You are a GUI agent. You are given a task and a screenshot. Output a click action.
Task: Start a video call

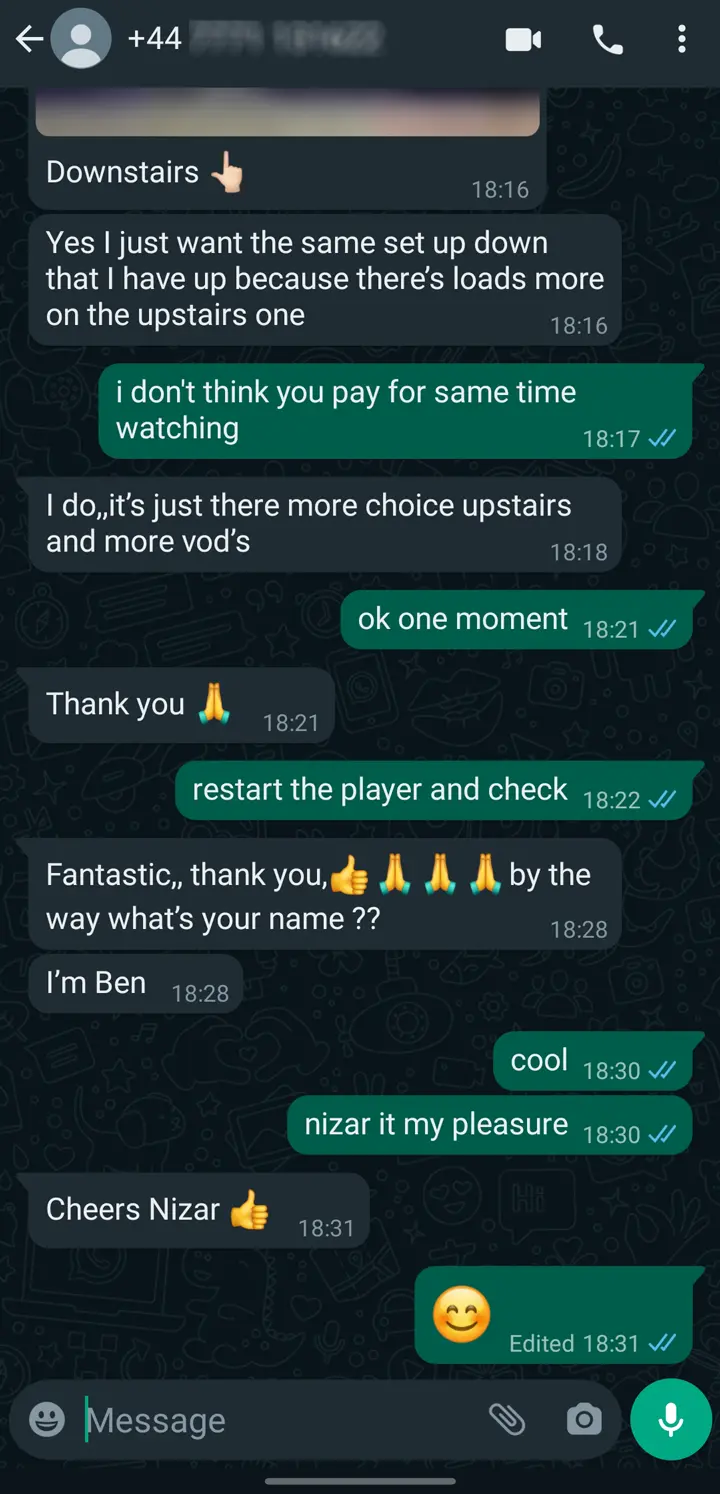tap(523, 40)
